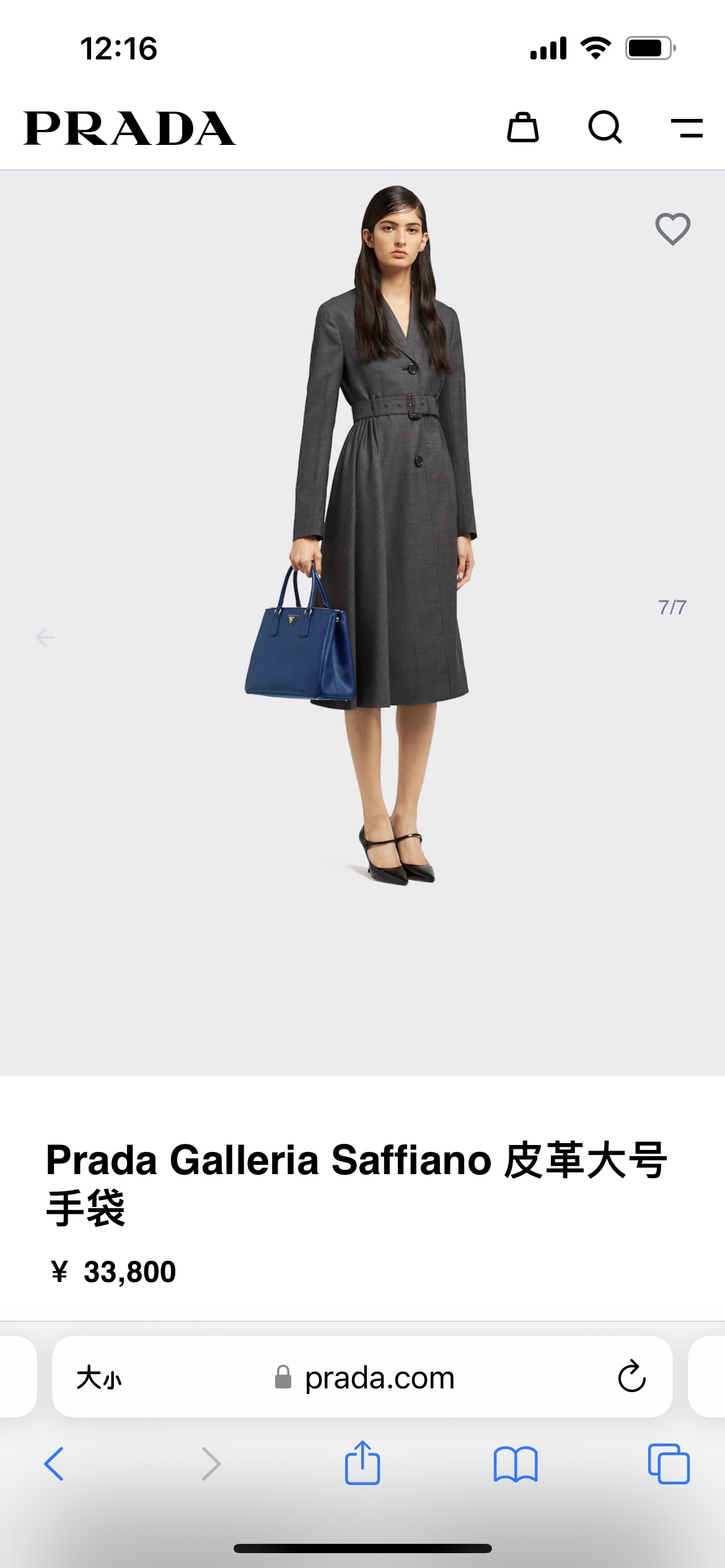
Task: Add the Galleria bag to wishlist
Action: pyautogui.click(x=672, y=229)
